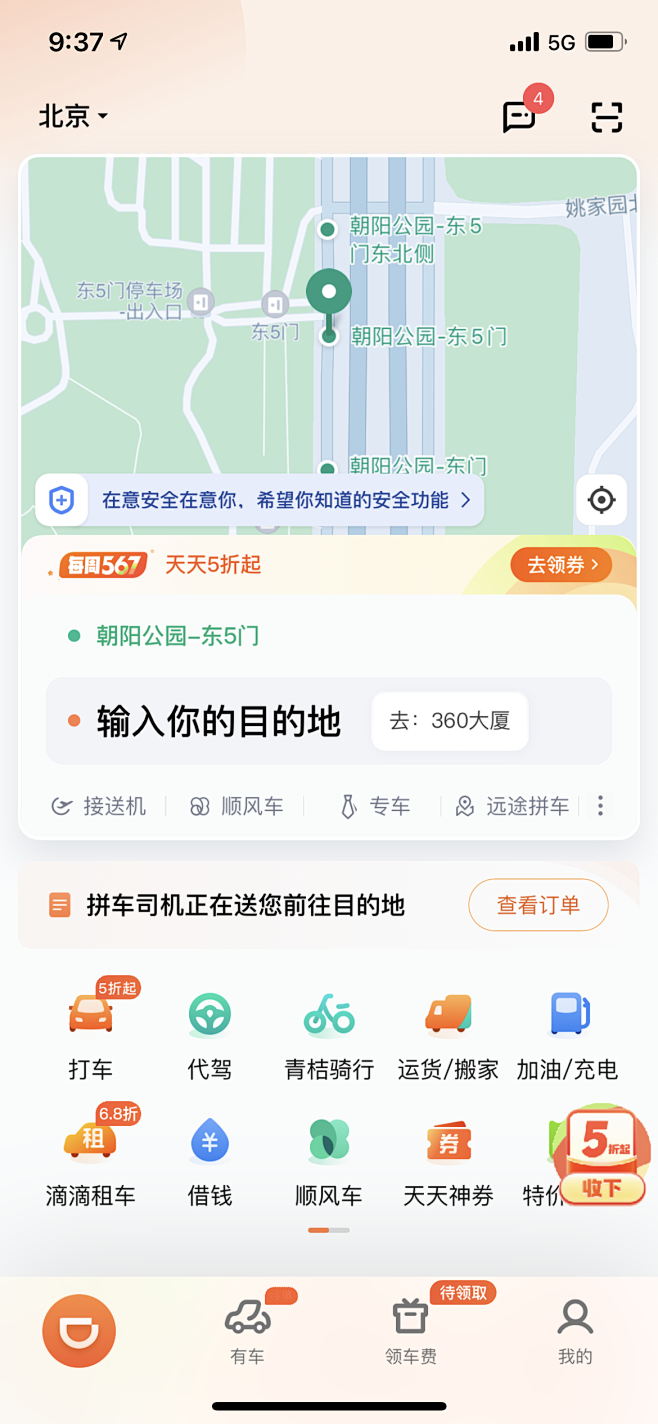The image size is (658, 1424).
Task: Open 青桔骑行 bike riding
Action: pyautogui.click(x=329, y=1037)
